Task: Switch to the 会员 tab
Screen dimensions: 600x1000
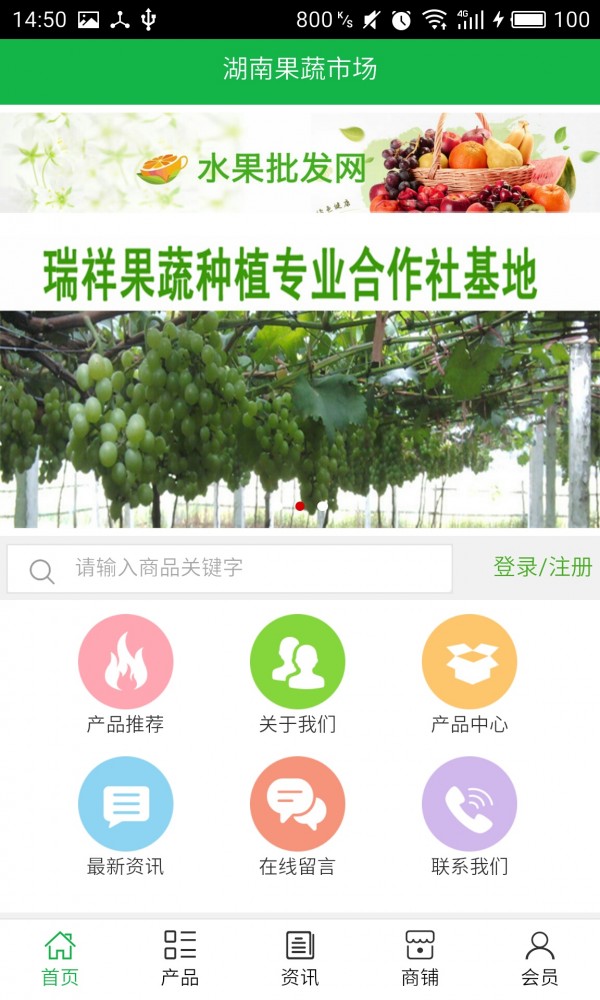Action: [540, 959]
